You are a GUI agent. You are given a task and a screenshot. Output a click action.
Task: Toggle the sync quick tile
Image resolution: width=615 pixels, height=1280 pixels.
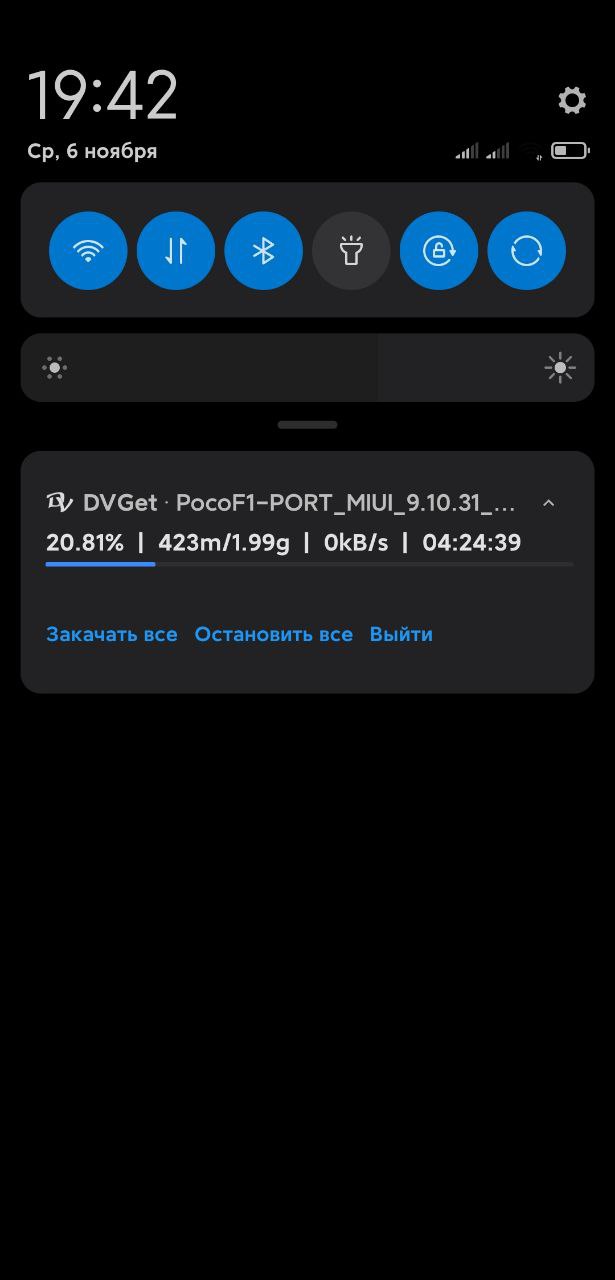[527, 251]
